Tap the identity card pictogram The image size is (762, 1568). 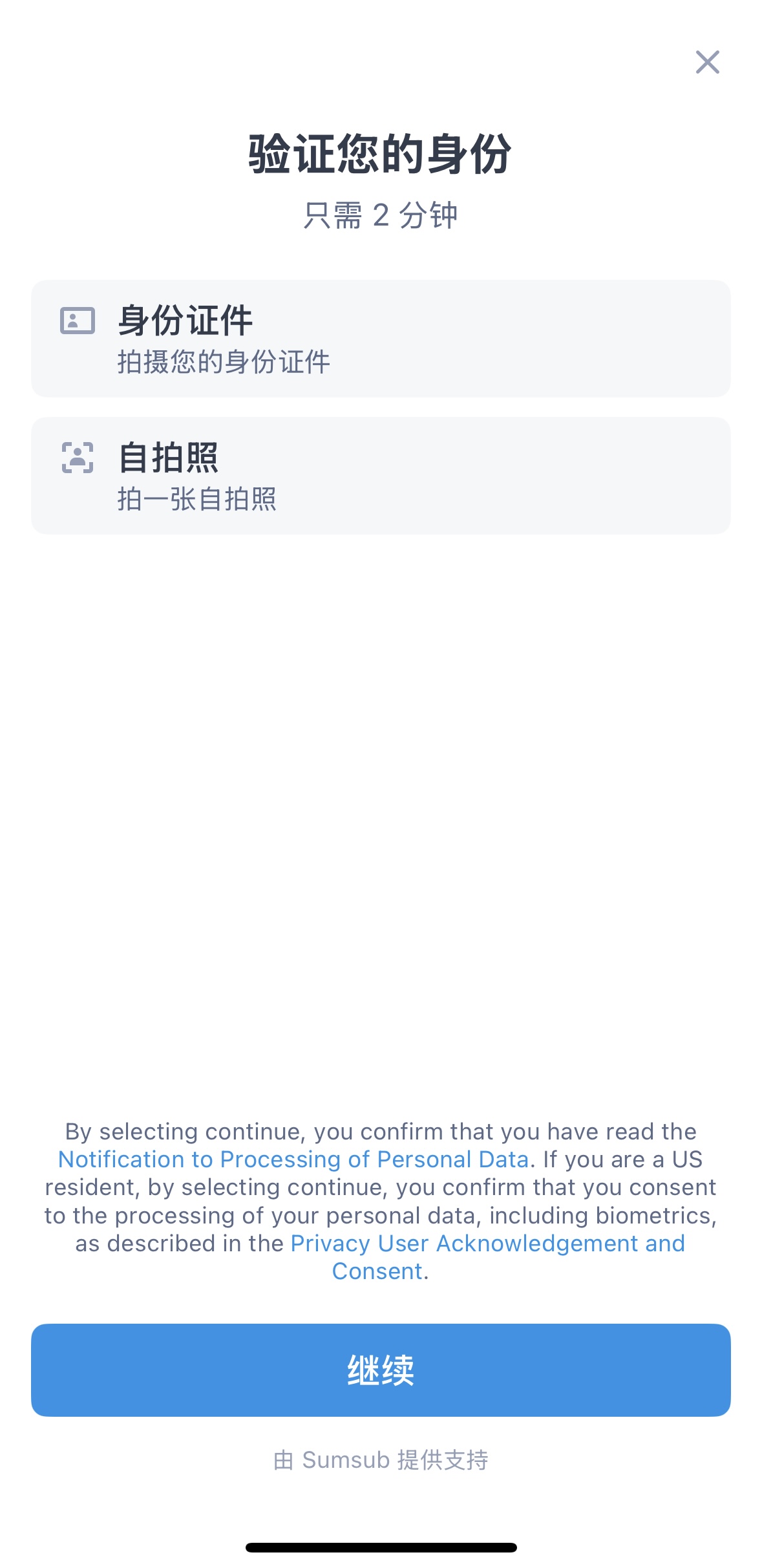[77, 319]
